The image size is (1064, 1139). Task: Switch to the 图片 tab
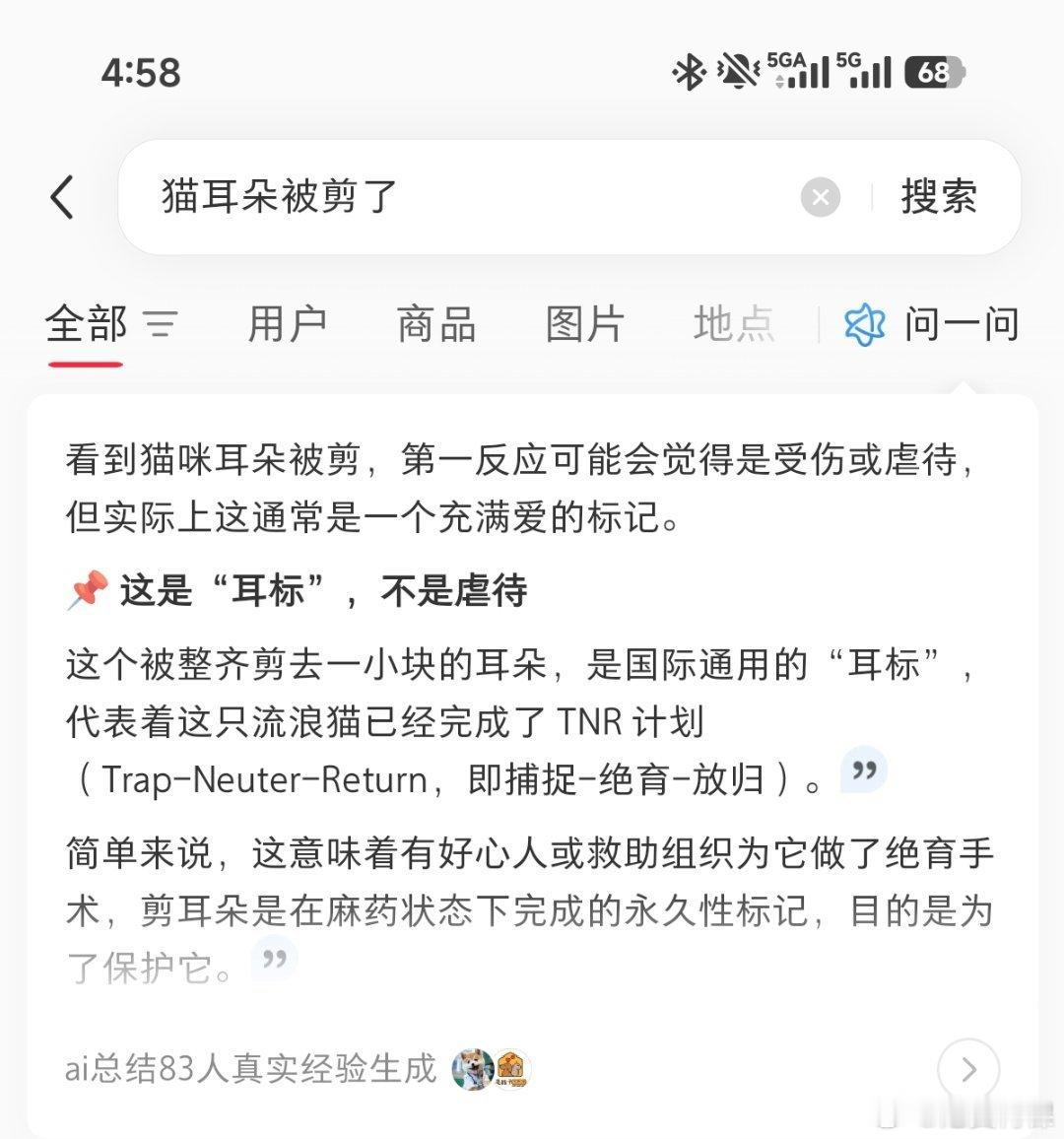[584, 323]
